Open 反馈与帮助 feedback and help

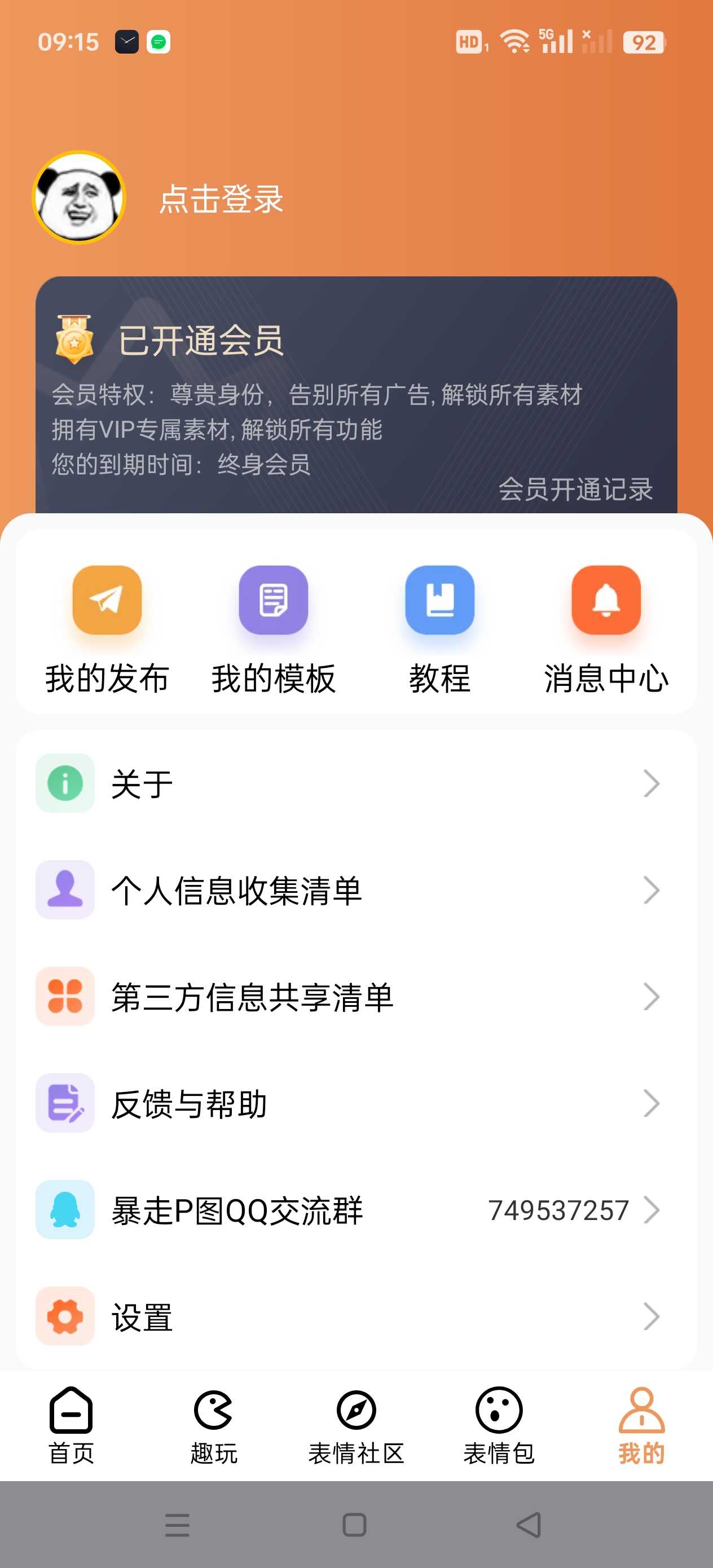click(x=356, y=1103)
